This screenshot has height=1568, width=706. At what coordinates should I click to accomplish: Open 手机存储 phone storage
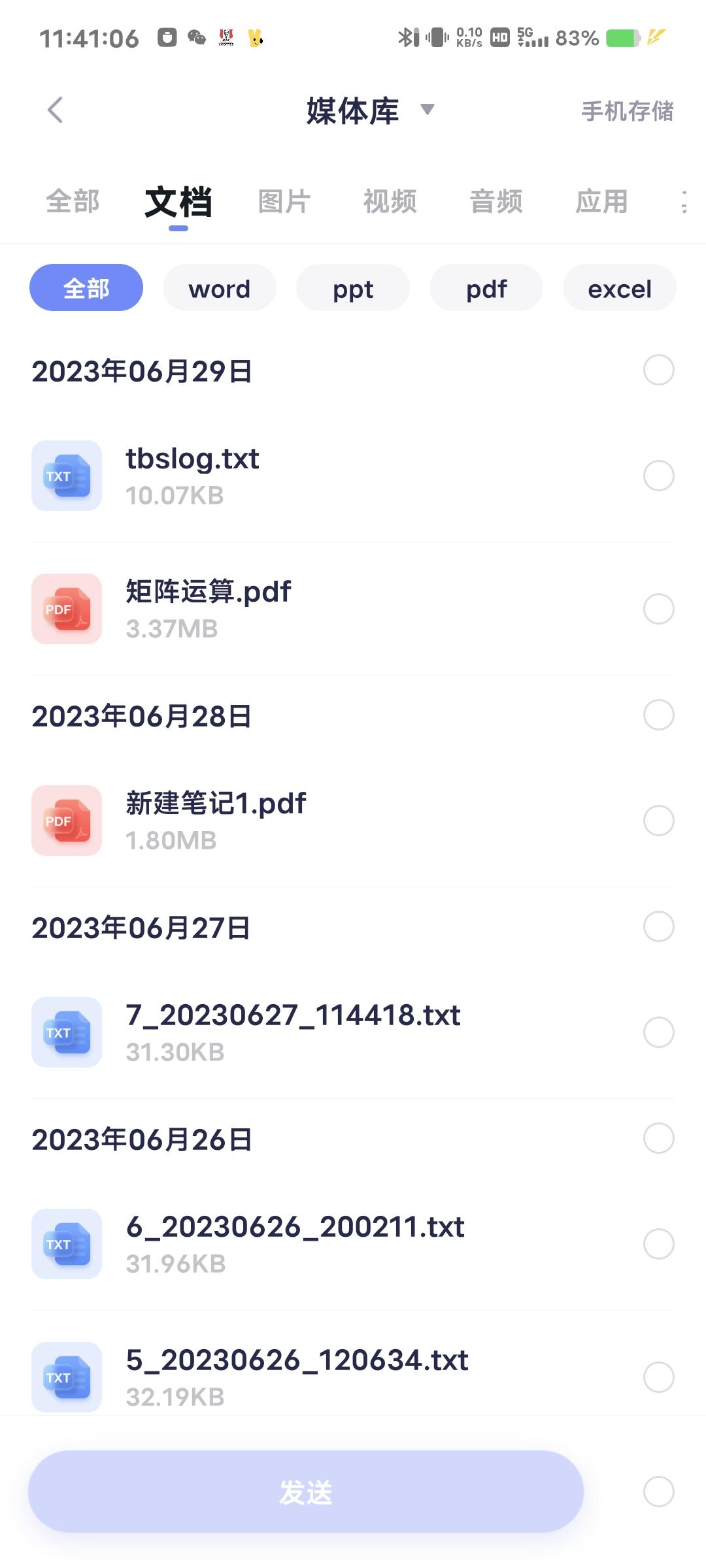(x=627, y=111)
